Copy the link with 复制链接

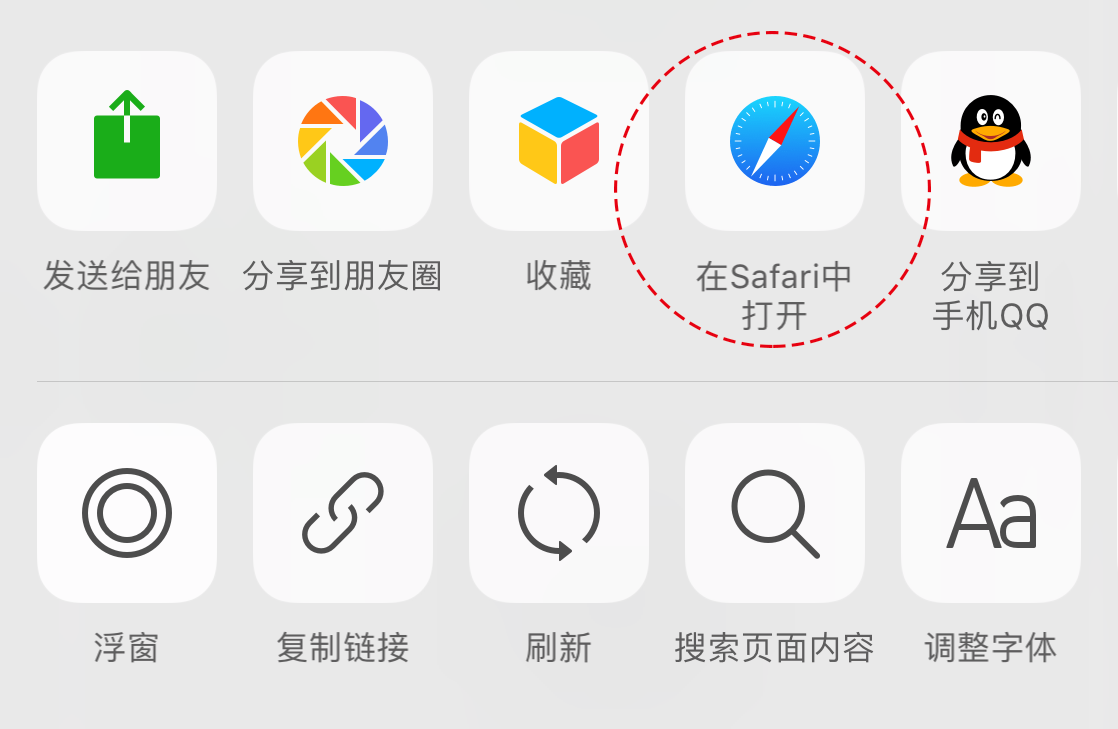tap(343, 513)
